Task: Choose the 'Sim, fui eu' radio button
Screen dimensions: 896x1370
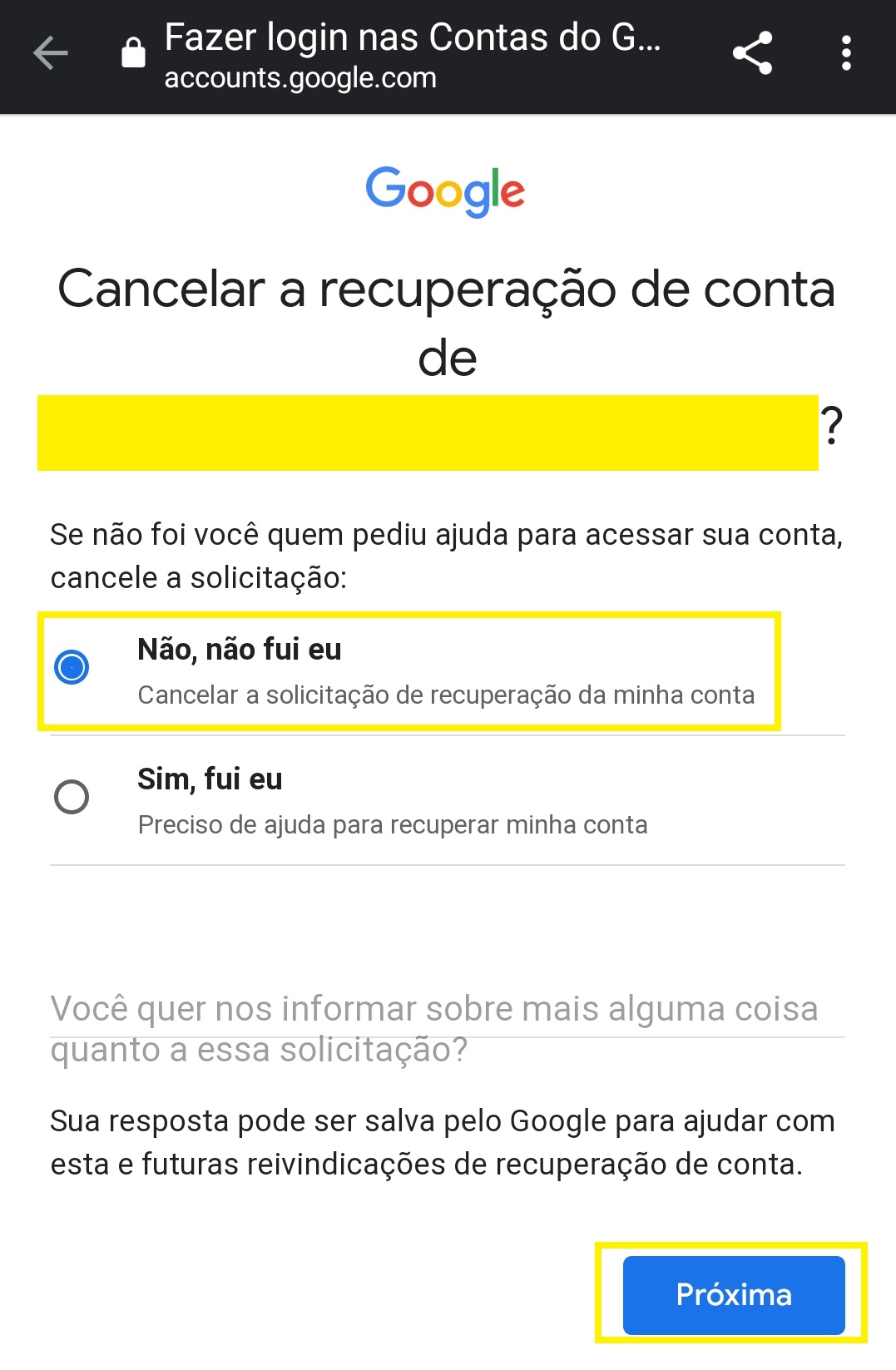Action: pos(72,797)
